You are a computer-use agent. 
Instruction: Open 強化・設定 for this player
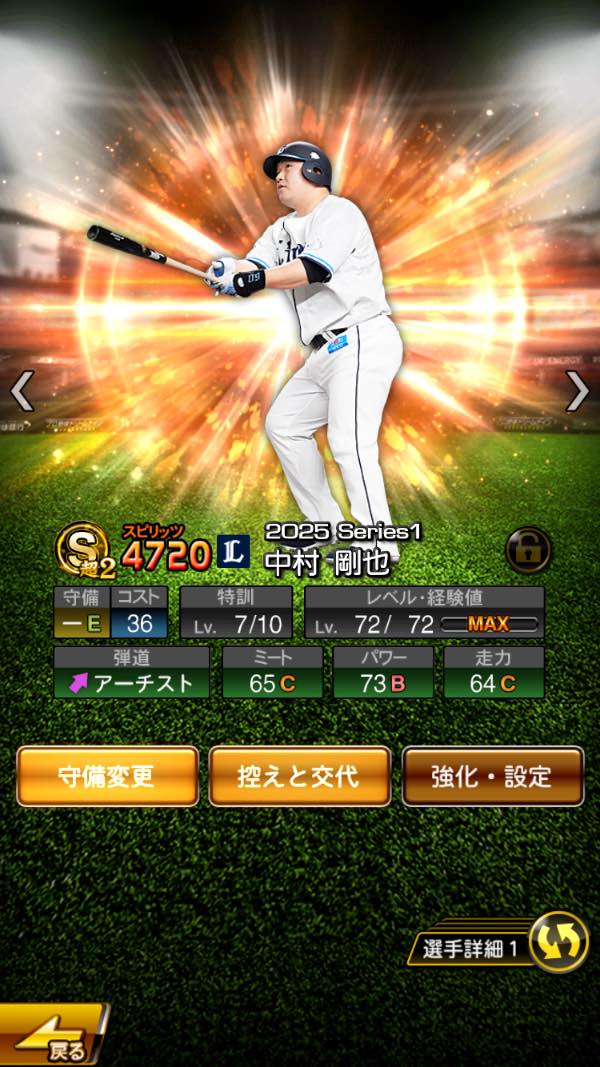(492, 776)
